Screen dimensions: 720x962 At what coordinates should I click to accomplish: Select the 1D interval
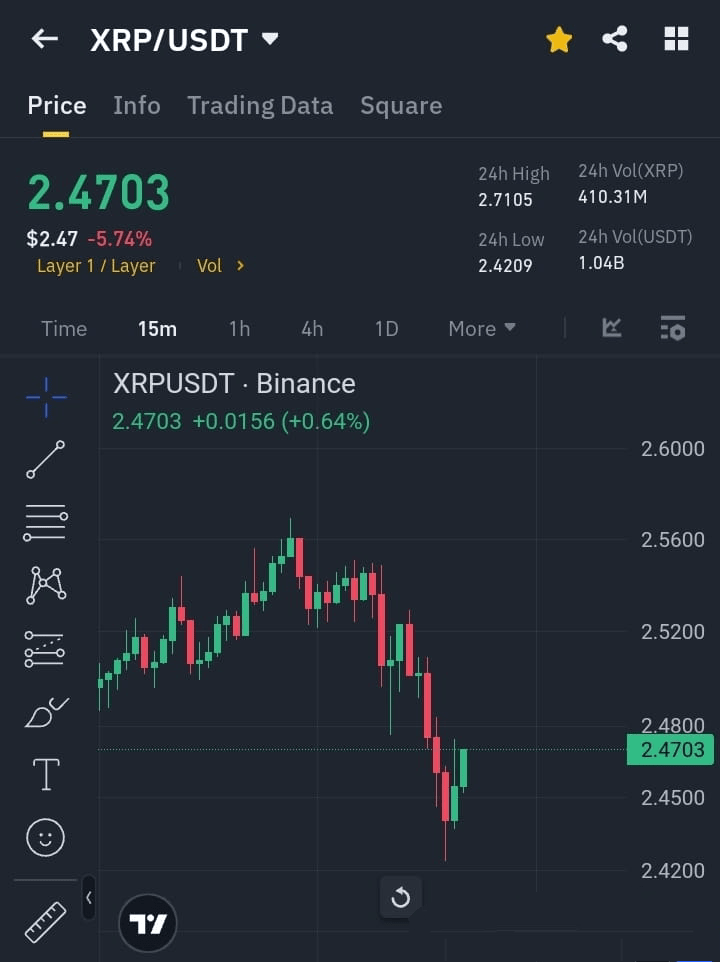click(x=386, y=328)
